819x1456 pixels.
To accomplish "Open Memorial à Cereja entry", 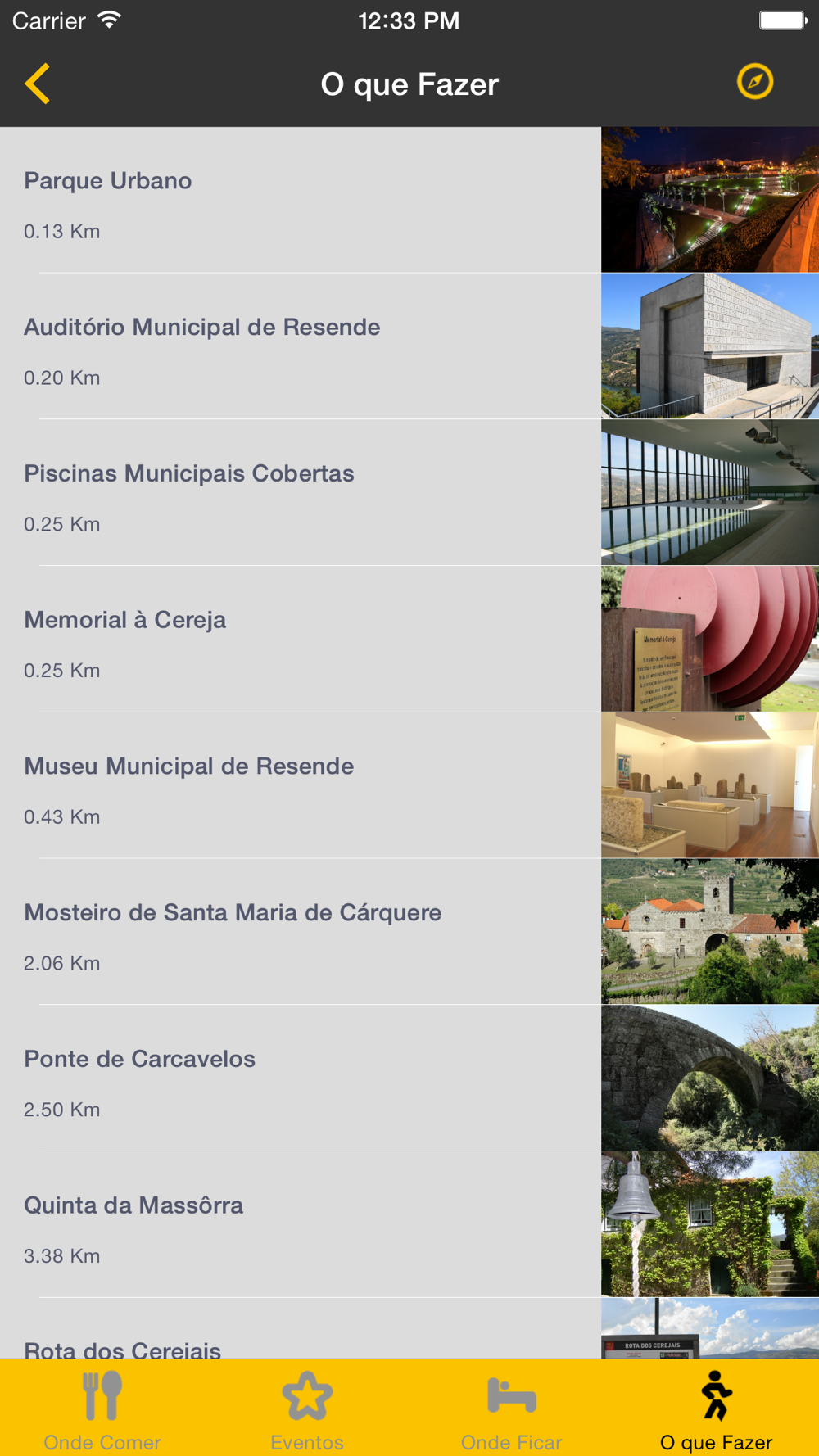I will (300, 640).
